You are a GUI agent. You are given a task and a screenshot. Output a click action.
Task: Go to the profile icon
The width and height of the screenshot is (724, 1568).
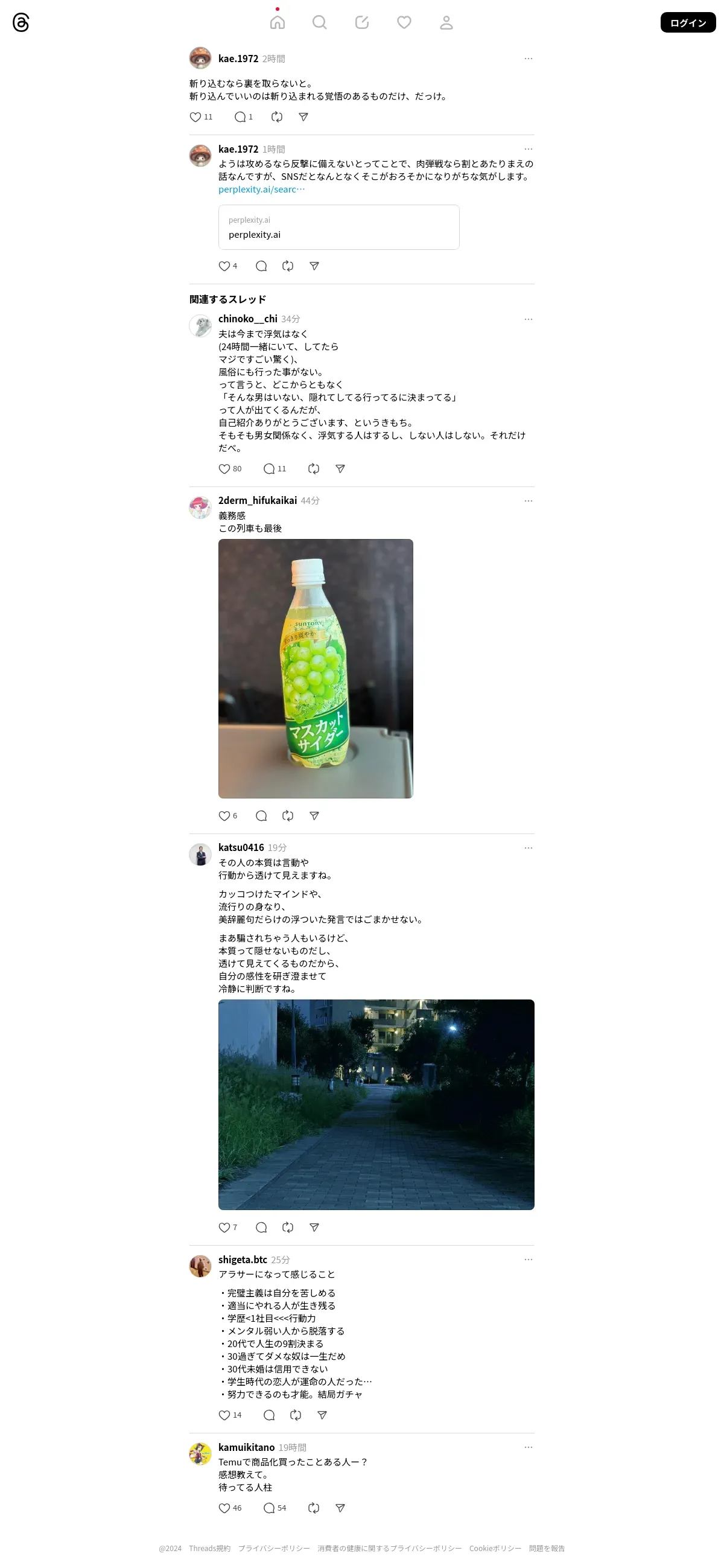pyautogui.click(x=446, y=22)
